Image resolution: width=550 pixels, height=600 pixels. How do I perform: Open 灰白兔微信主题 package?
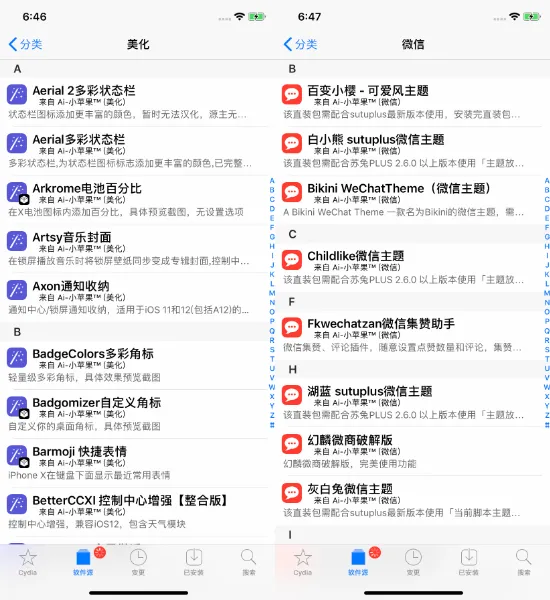click(410, 501)
